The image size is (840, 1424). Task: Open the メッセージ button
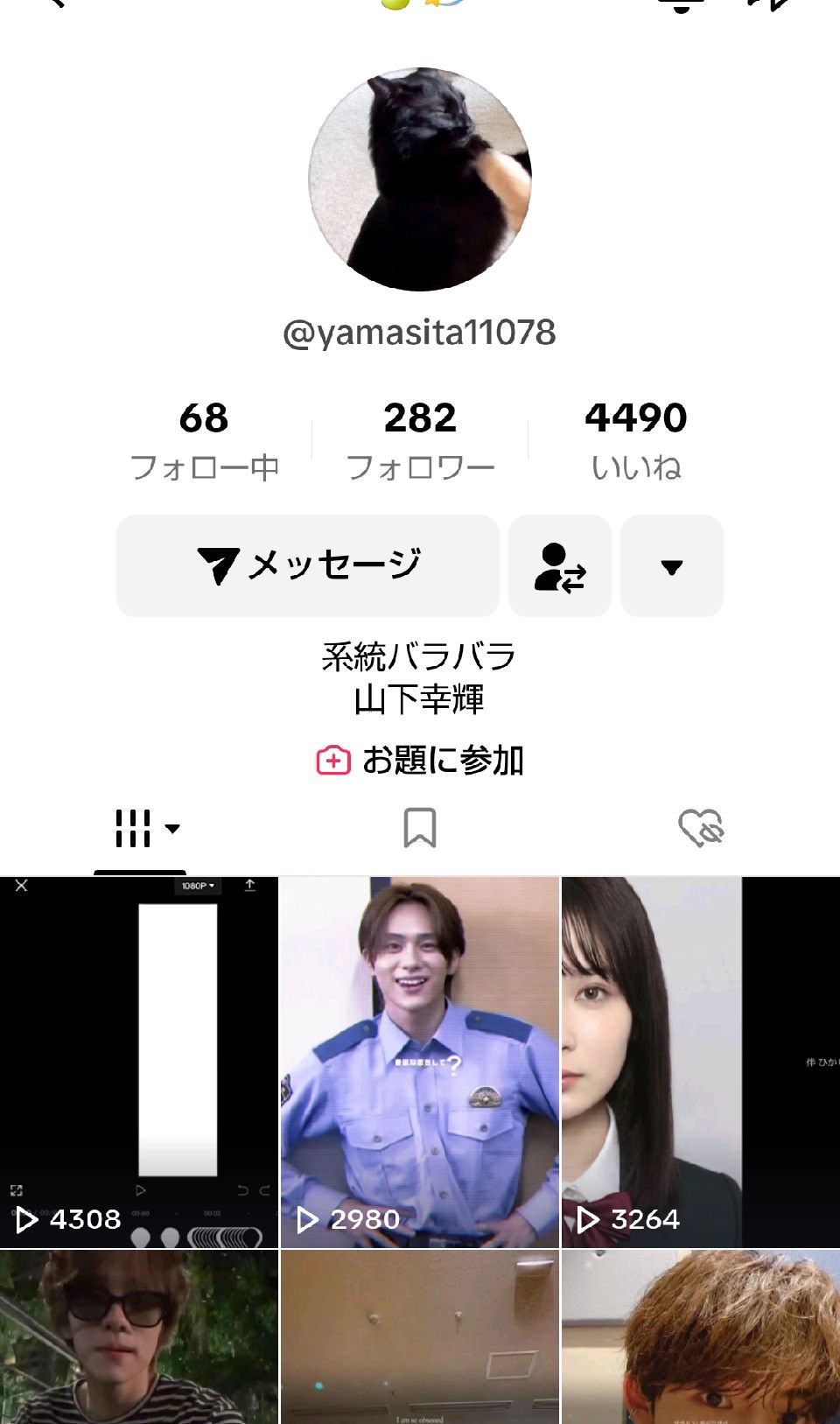click(308, 565)
